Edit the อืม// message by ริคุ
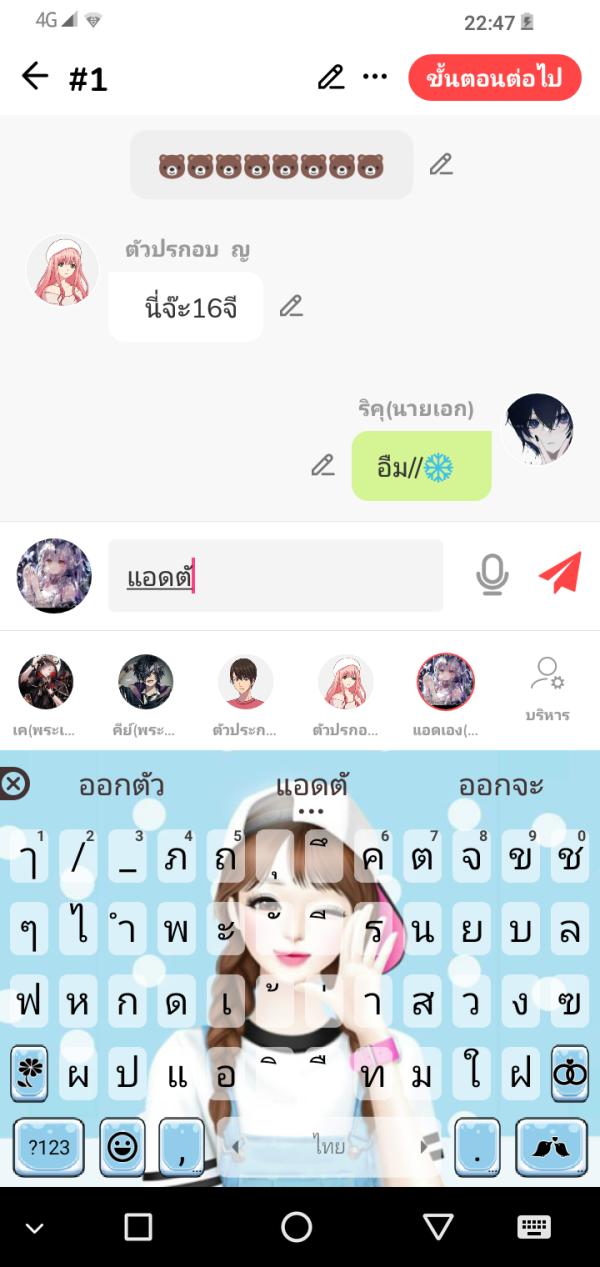The width and height of the screenshot is (600, 1267). pos(322,466)
